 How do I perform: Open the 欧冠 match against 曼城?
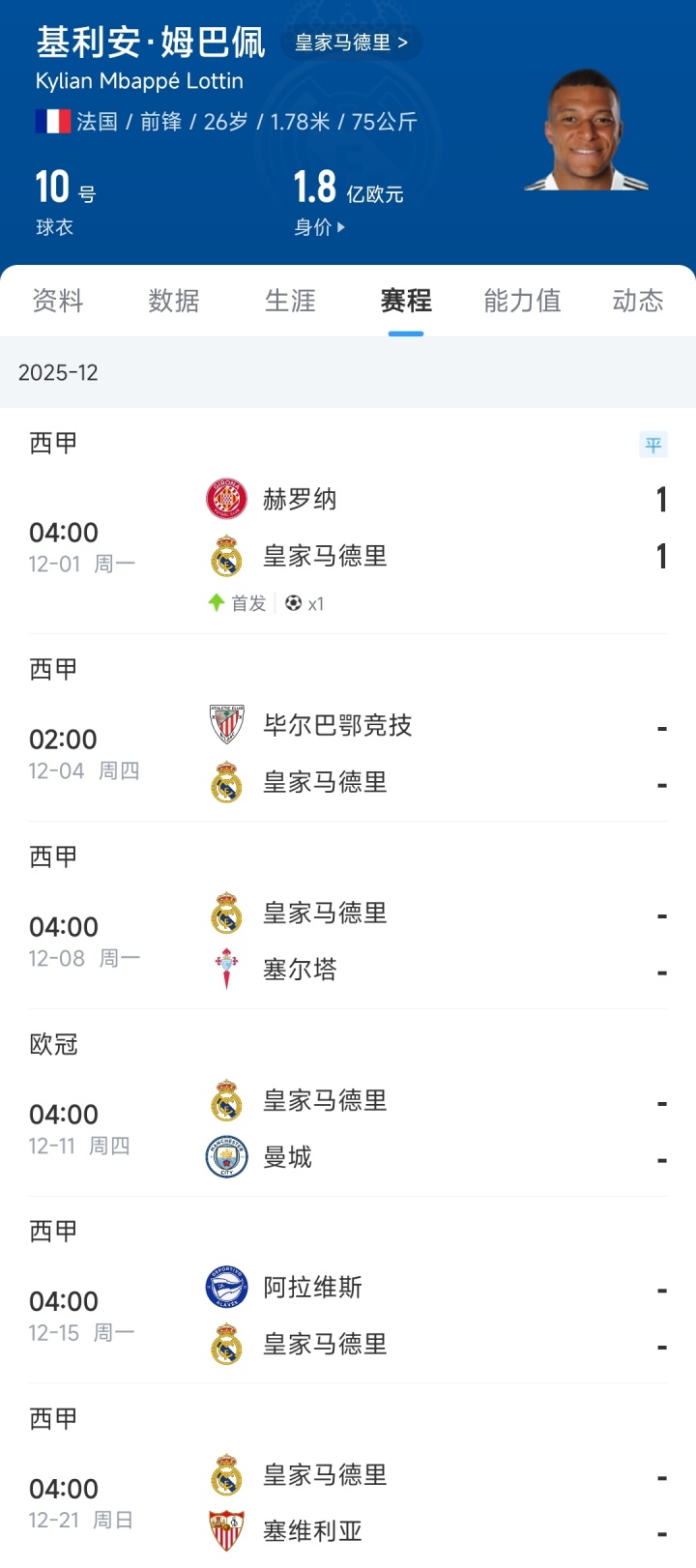[348, 1129]
